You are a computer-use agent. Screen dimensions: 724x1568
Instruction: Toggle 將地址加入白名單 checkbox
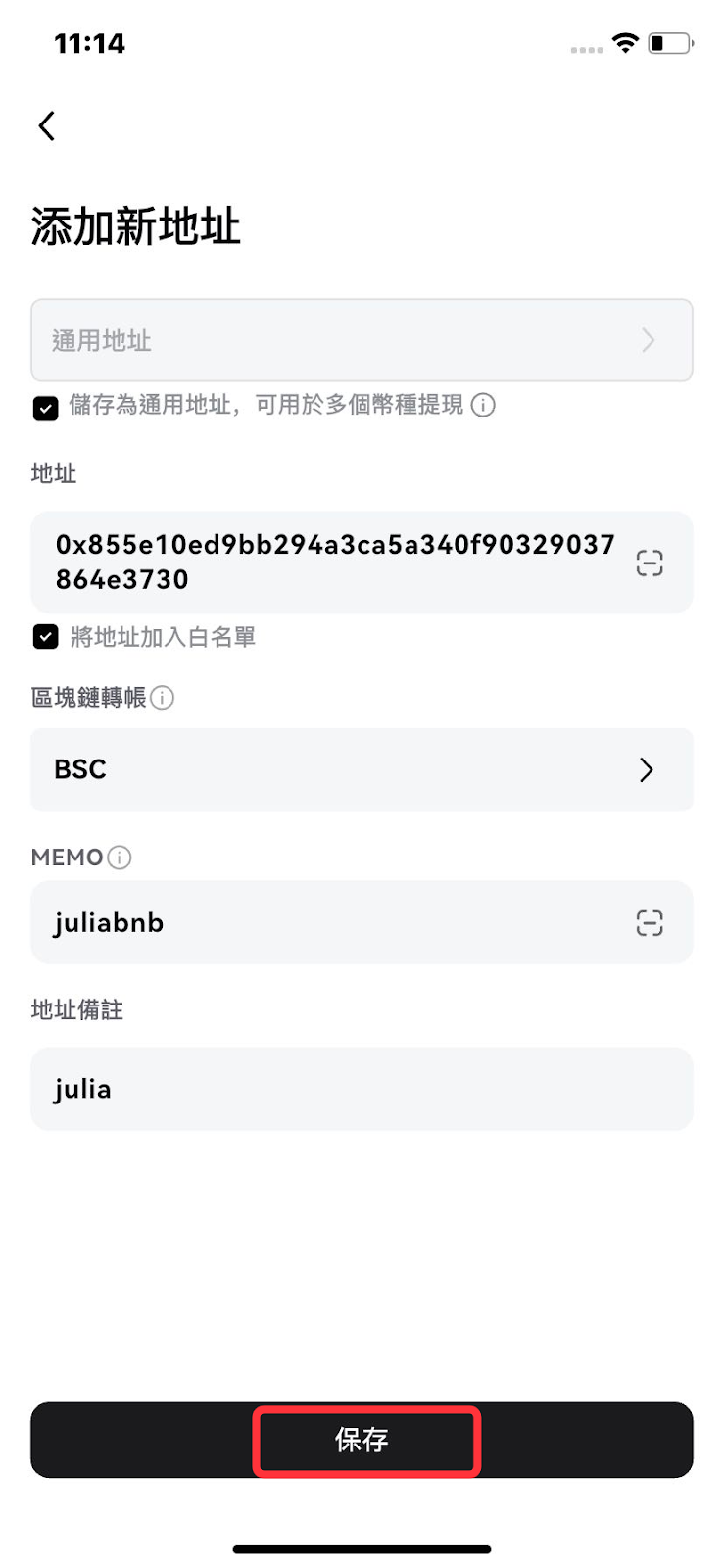(x=45, y=637)
